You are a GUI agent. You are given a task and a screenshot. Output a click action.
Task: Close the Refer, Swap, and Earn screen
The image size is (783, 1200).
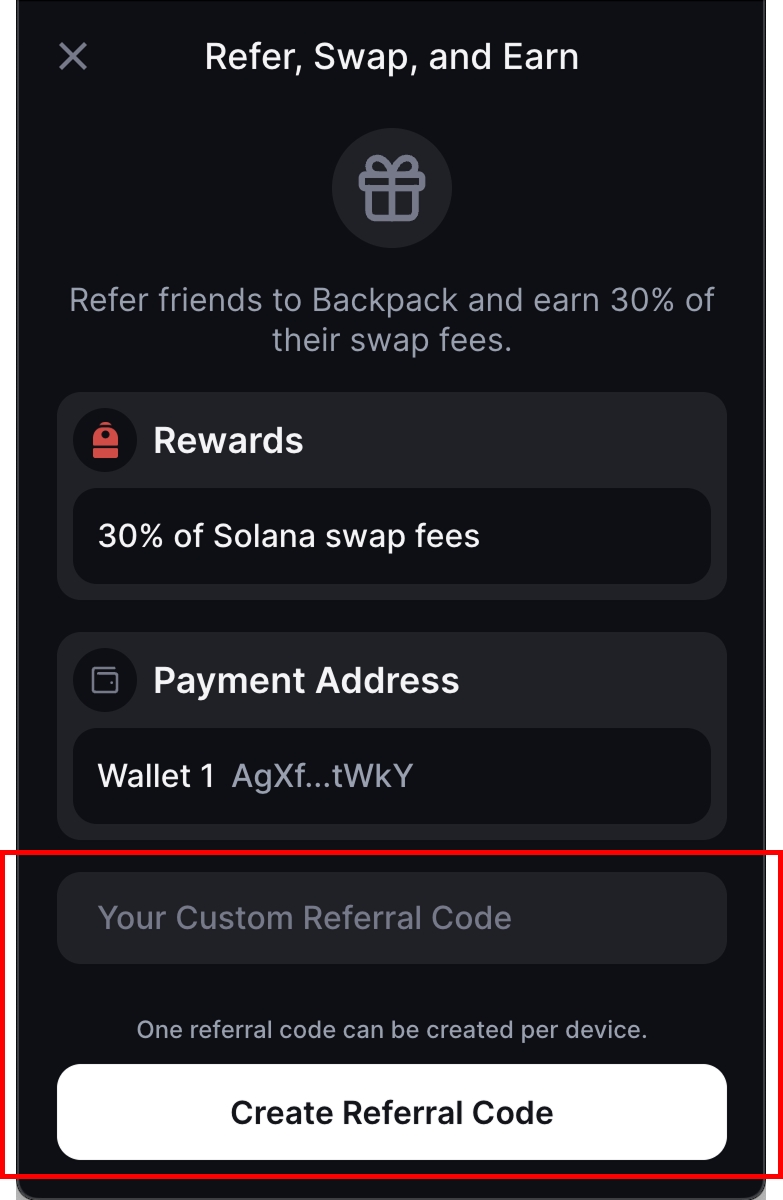pyautogui.click(x=73, y=56)
